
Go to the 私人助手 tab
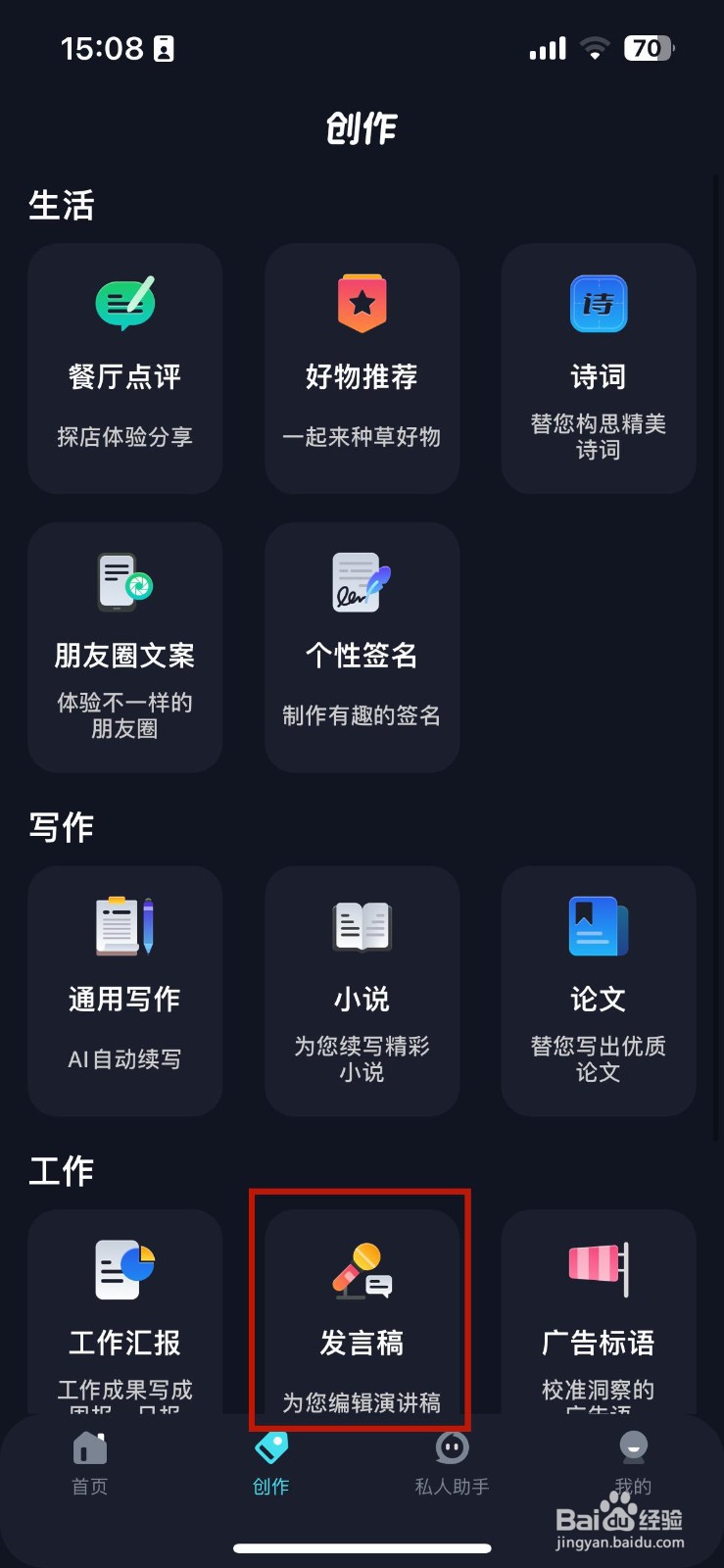pyautogui.click(x=452, y=1464)
